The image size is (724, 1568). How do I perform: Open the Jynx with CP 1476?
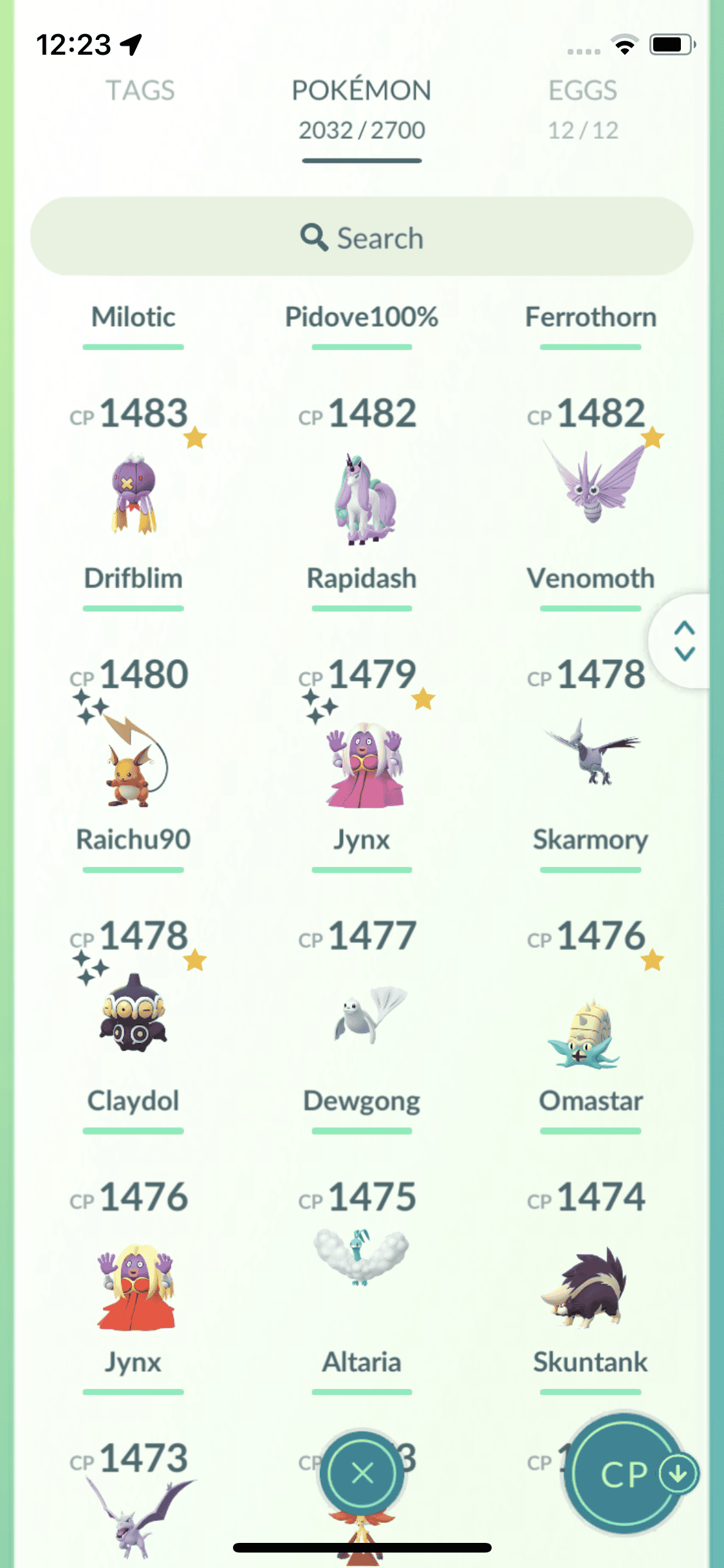tap(134, 1287)
